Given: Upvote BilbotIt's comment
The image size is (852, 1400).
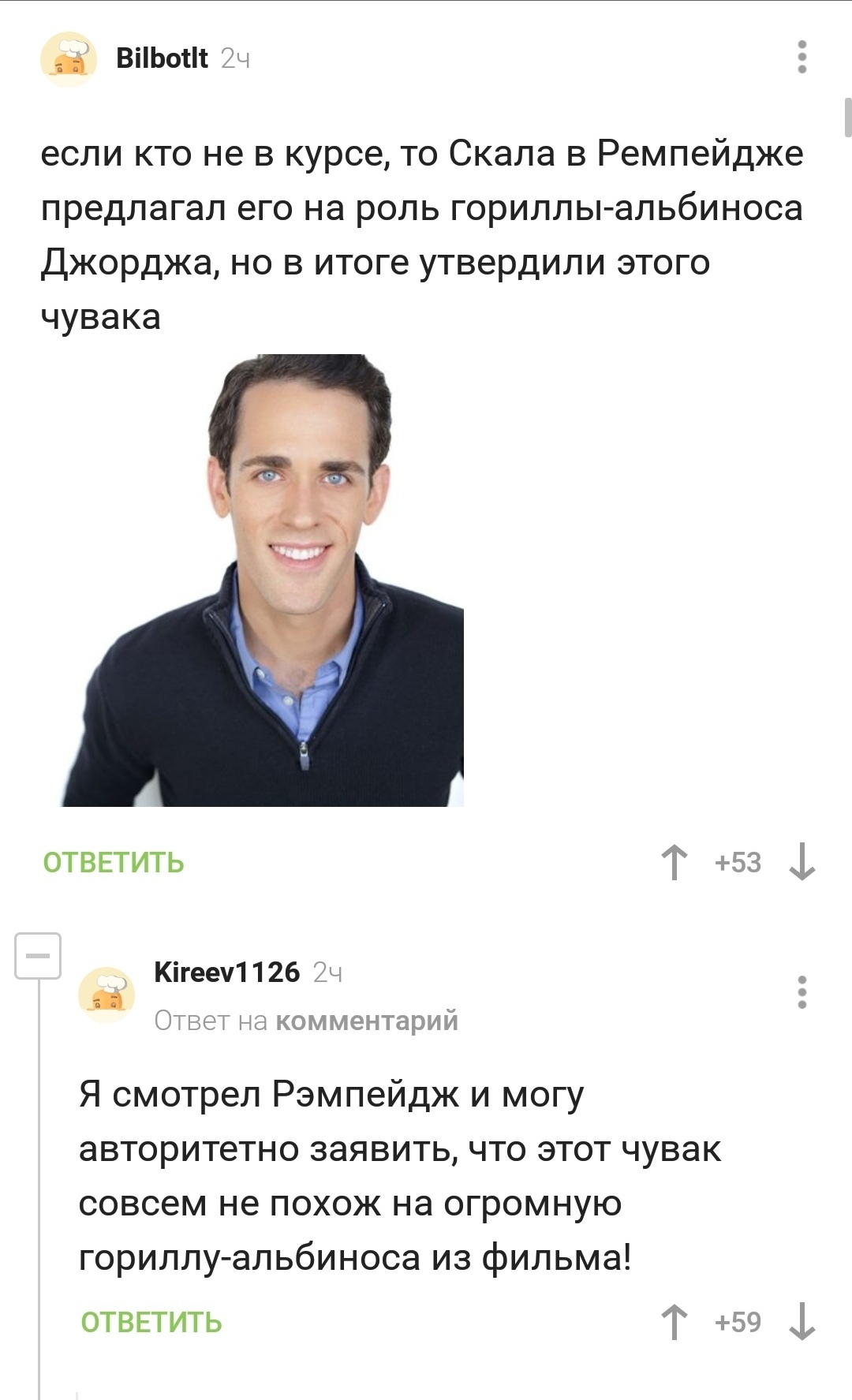Looking at the screenshot, I should [x=674, y=862].
